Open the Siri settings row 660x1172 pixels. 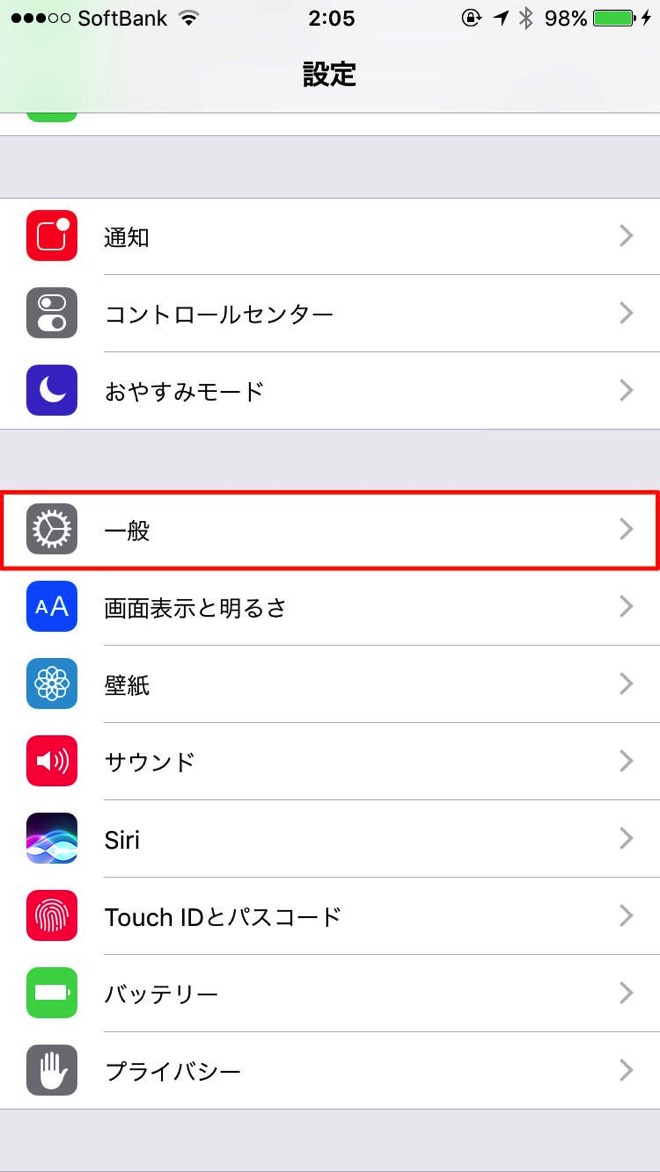tap(330, 839)
